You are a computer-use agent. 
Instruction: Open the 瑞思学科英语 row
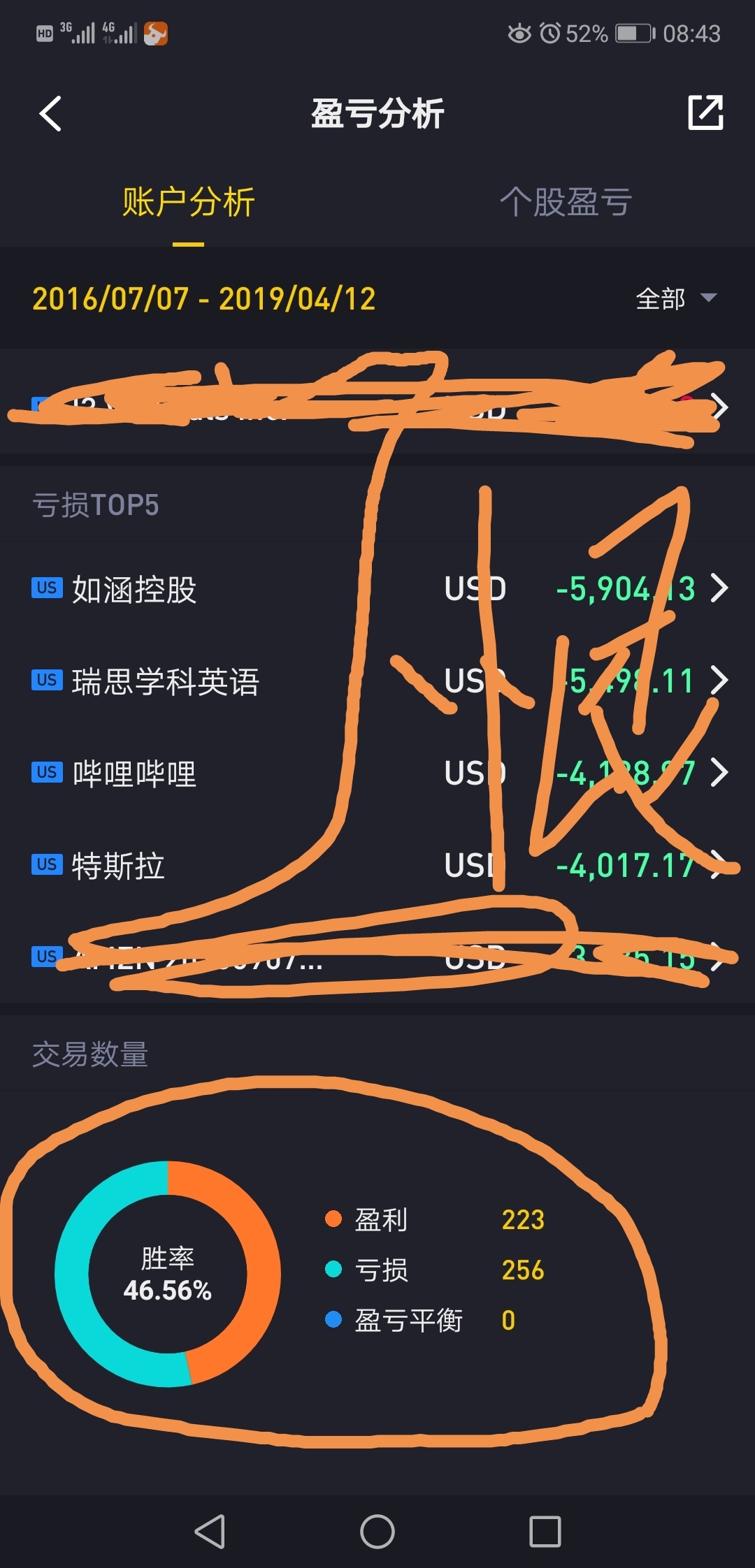pos(377,681)
